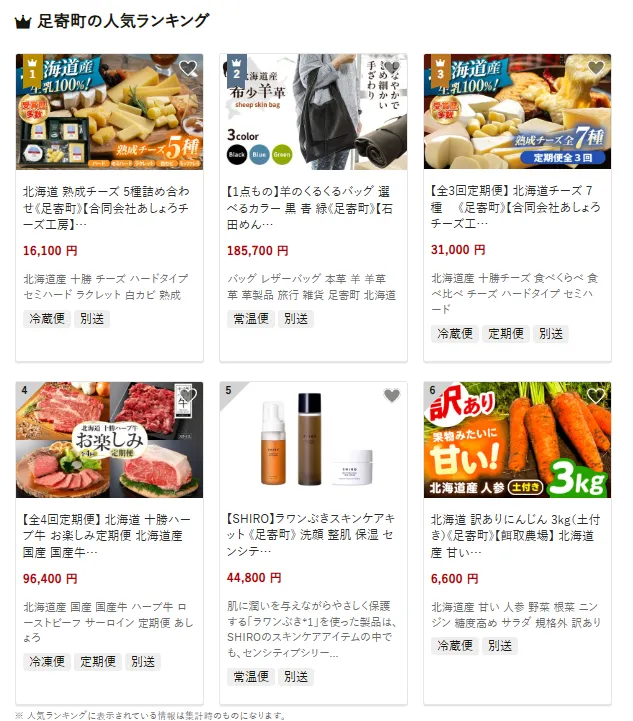Favorite the 羊のくるくるバッグ item
The height and width of the screenshot is (721, 633).
click(391, 69)
